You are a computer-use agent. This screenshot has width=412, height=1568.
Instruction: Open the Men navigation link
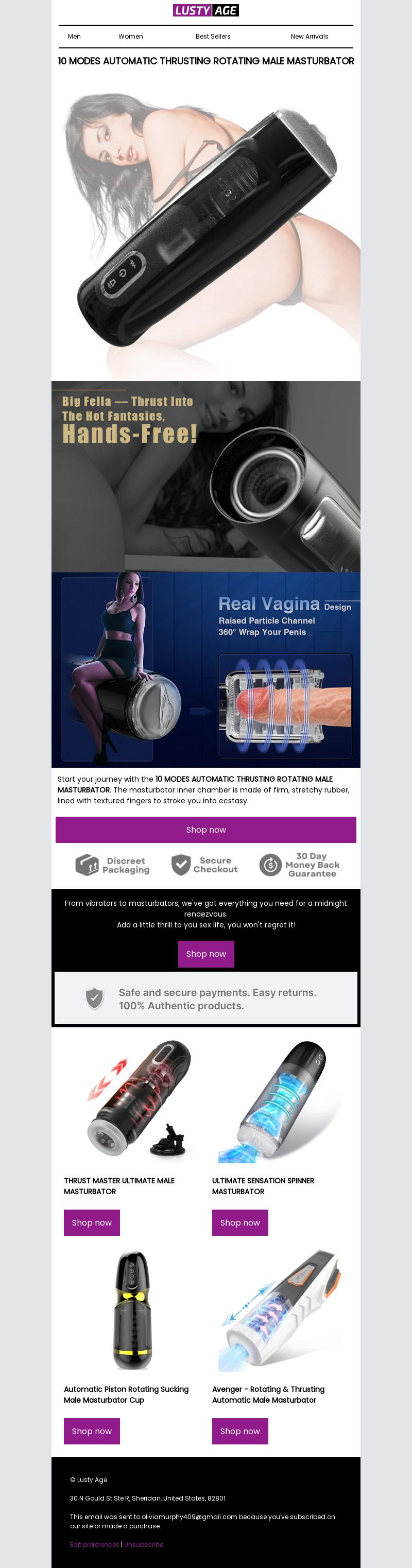(x=74, y=37)
